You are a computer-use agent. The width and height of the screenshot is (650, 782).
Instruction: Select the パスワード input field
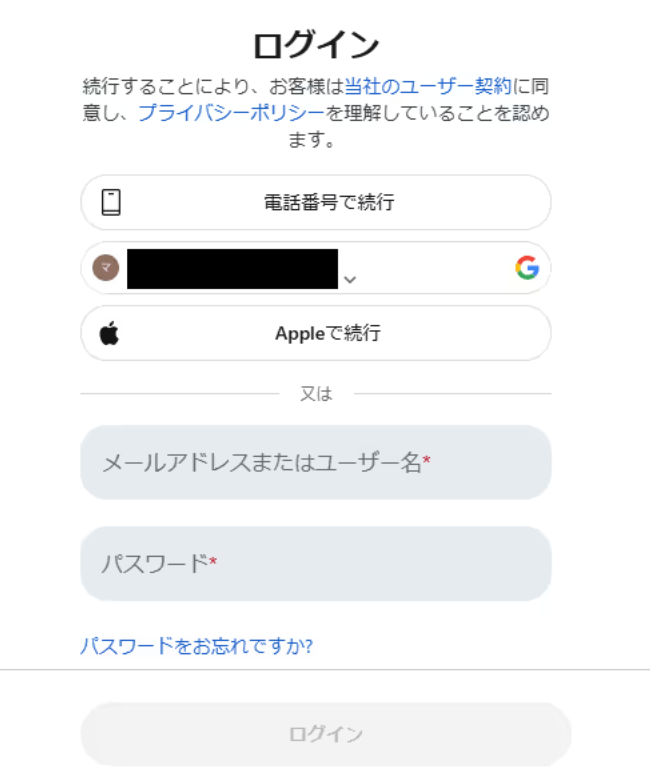coord(315,564)
